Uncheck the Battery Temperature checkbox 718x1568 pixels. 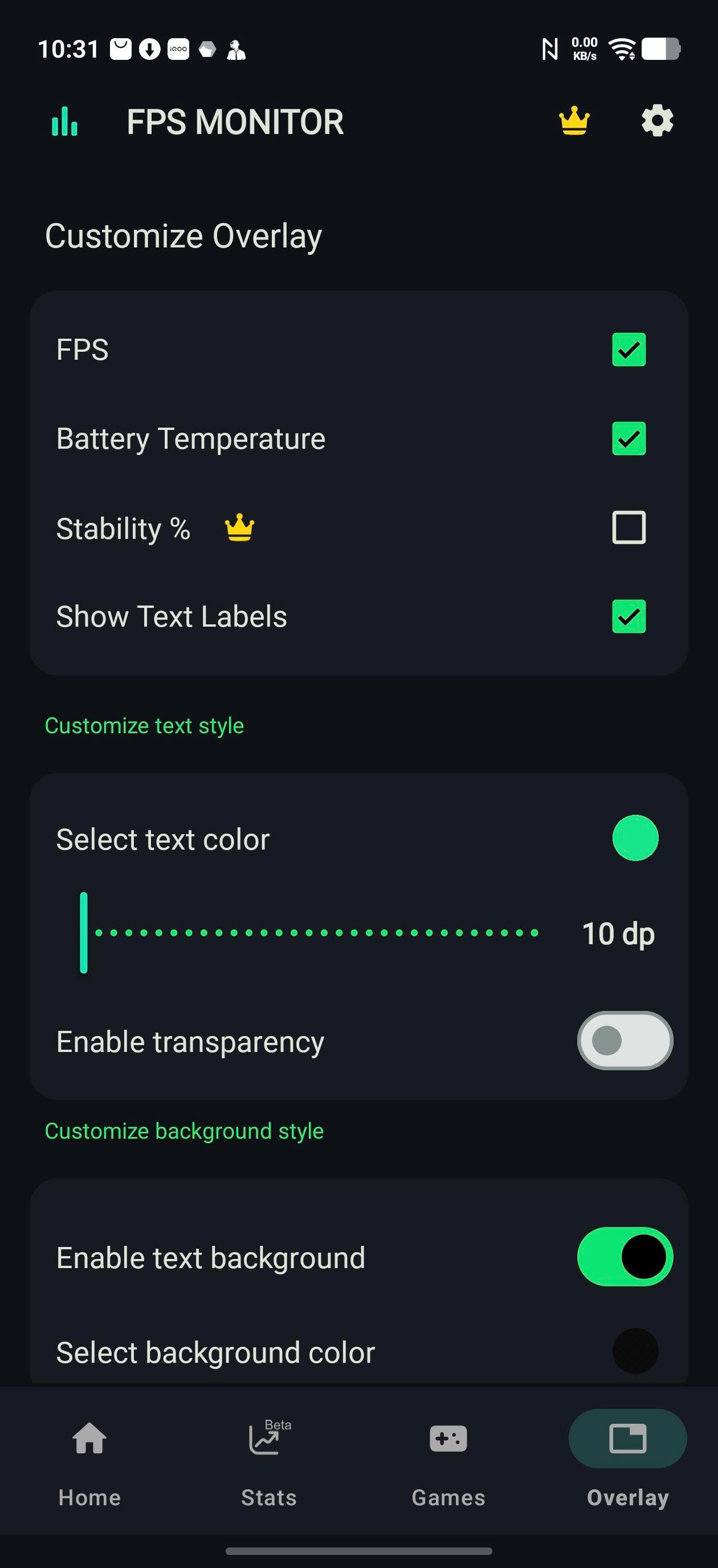pyautogui.click(x=629, y=439)
